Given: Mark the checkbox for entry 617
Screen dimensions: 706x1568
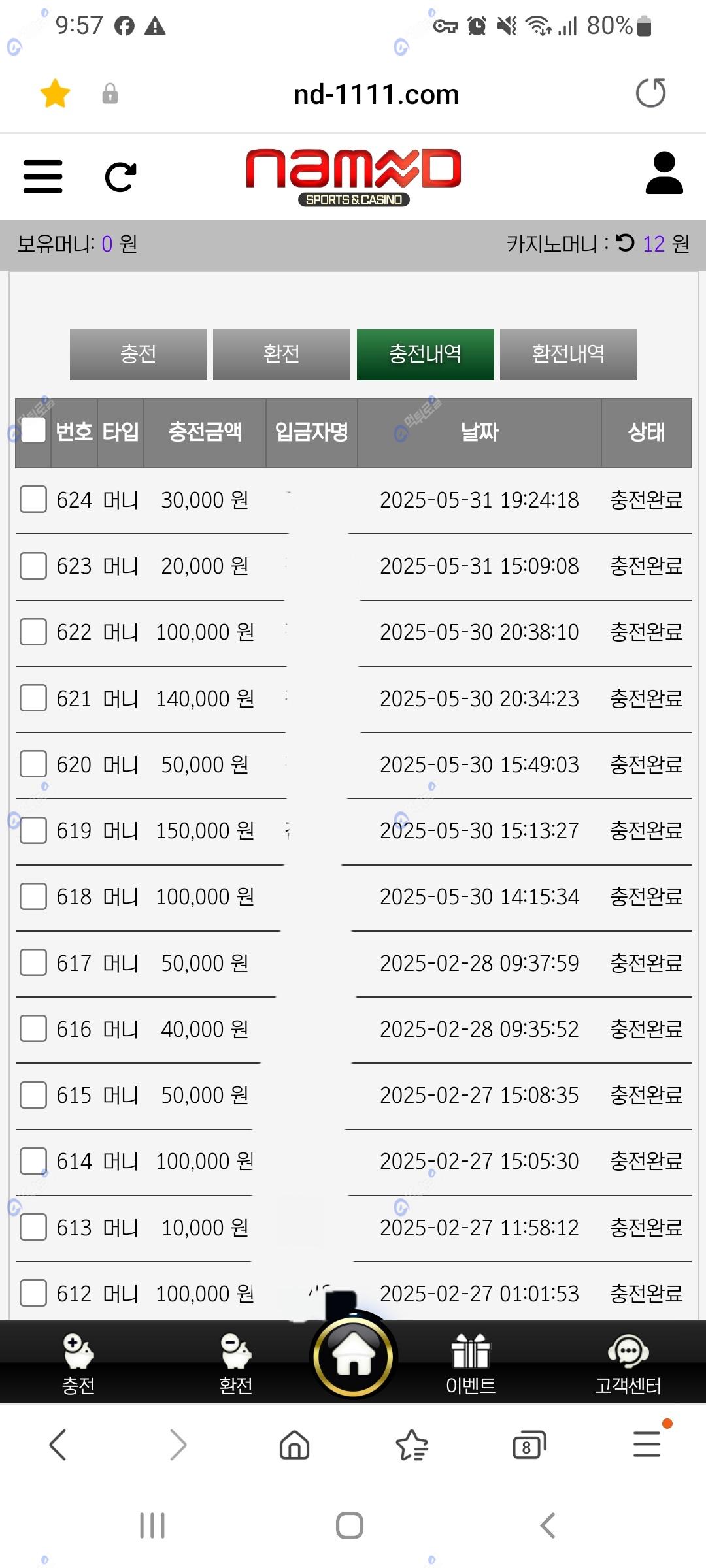Looking at the screenshot, I should 33,962.
